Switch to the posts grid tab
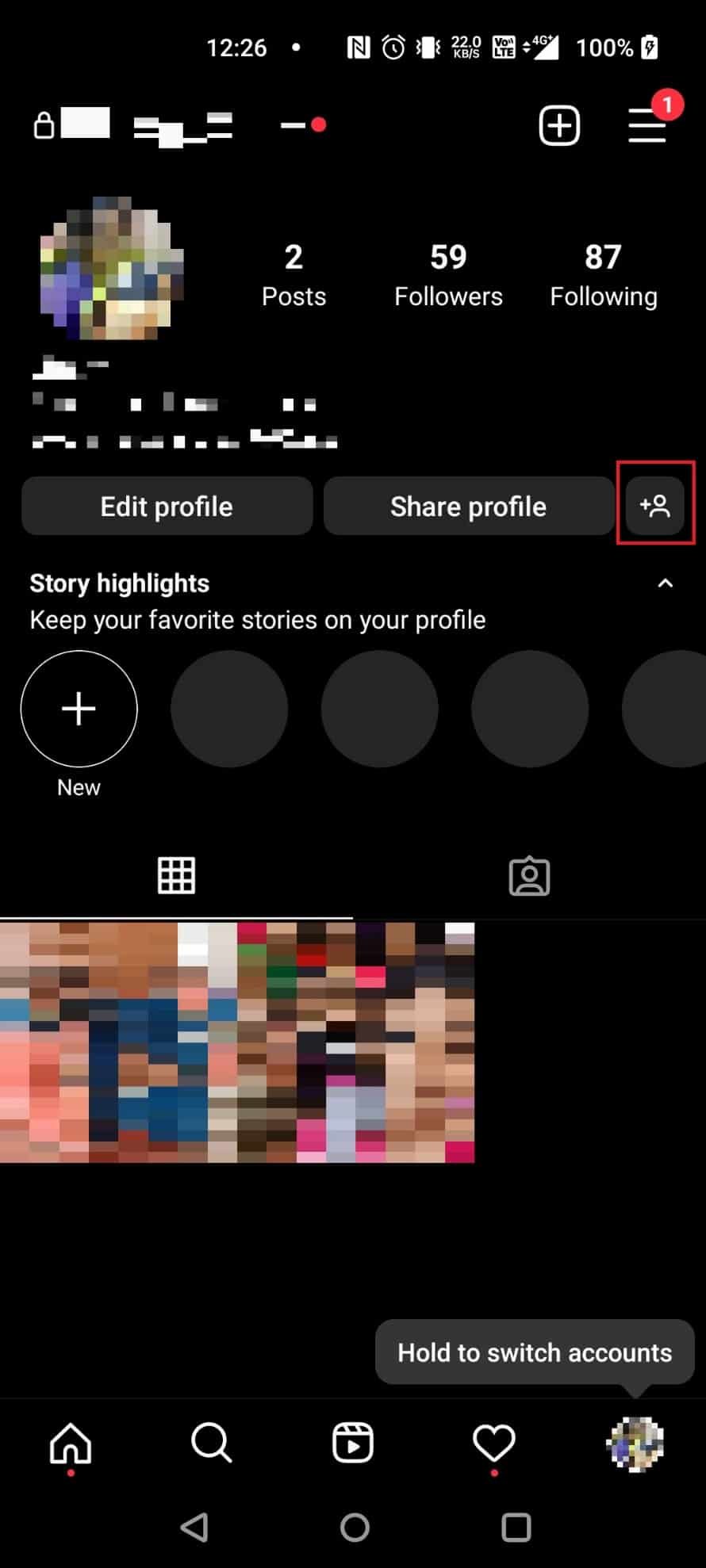The height and width of the screenshot is (1568, 706). (x=176, y=875)
